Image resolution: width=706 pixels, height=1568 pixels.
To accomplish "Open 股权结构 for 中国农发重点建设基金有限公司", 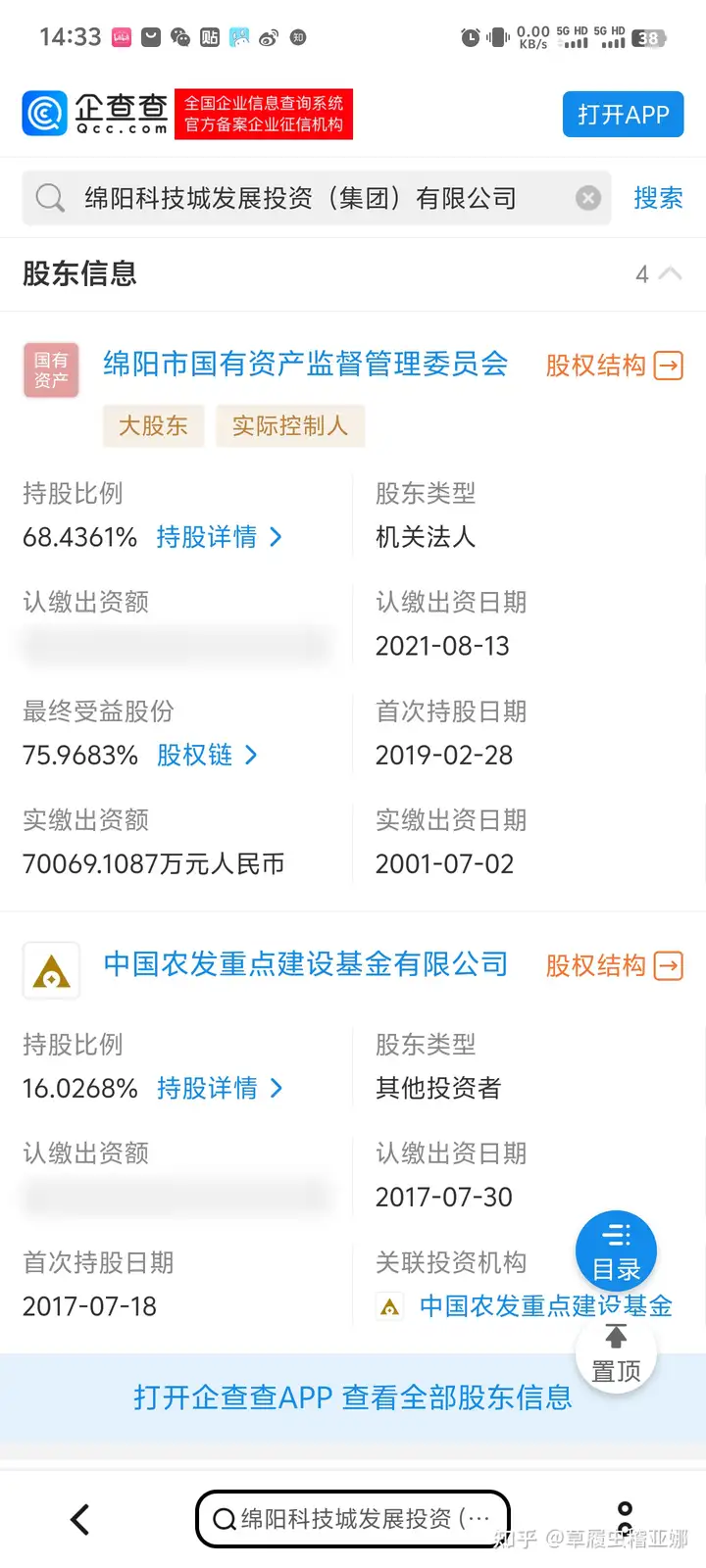I will 614,965.
